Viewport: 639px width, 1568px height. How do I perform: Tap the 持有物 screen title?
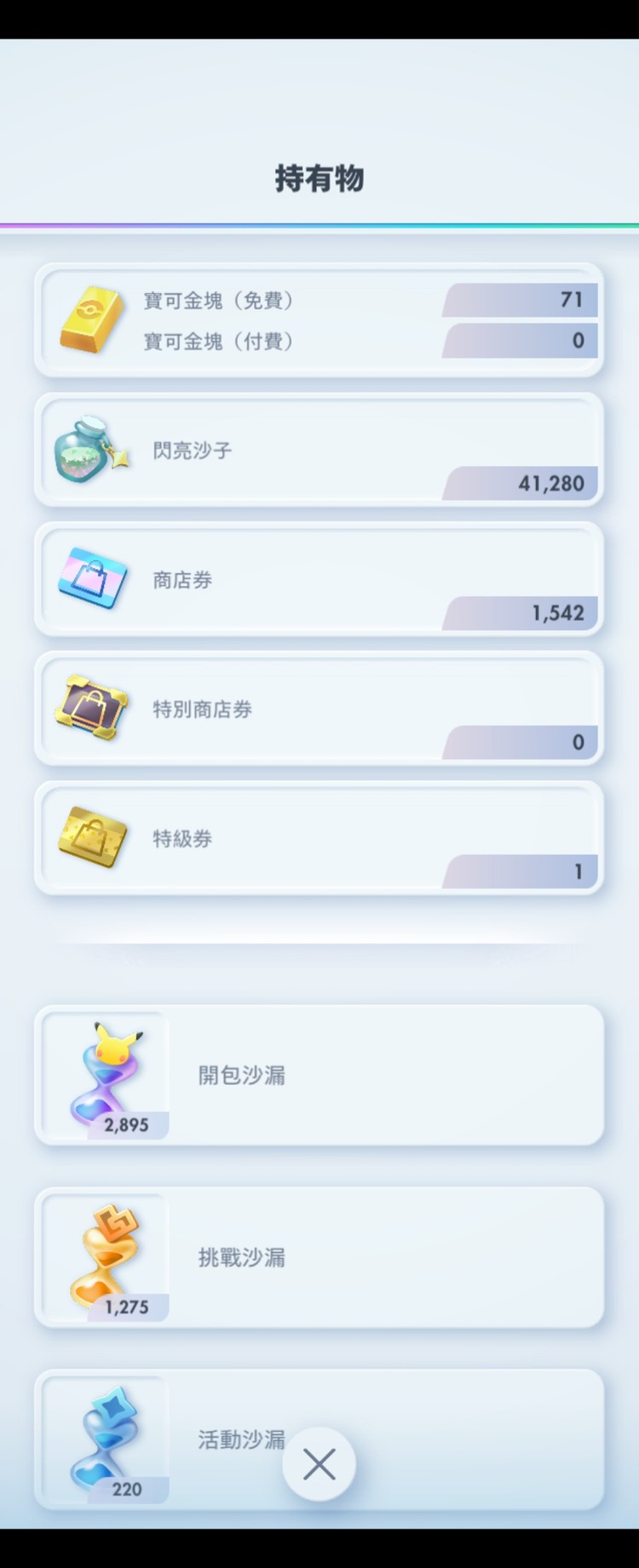tap(319, 179)
